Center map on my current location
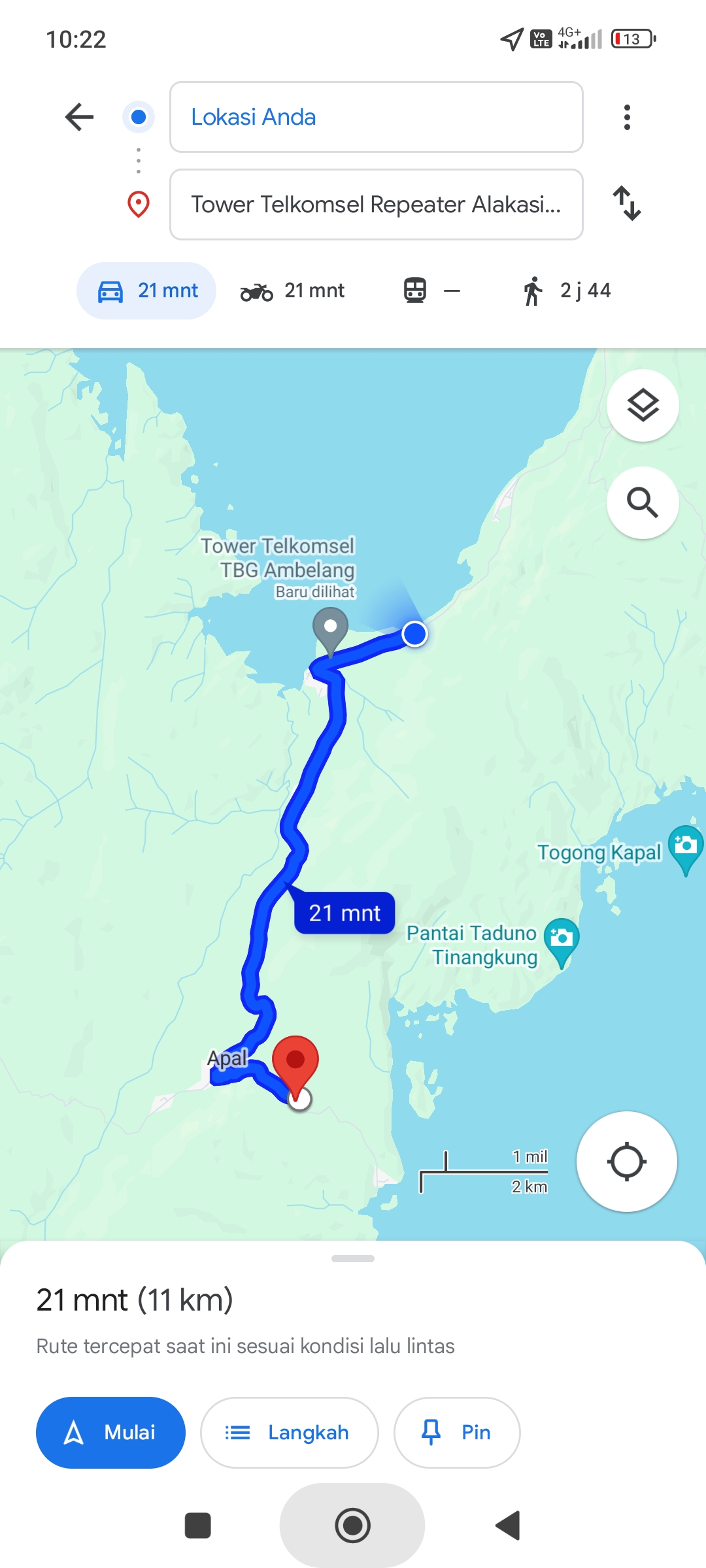The height and width of the screenshot is (1568, 706). (x=626, y=1162)
